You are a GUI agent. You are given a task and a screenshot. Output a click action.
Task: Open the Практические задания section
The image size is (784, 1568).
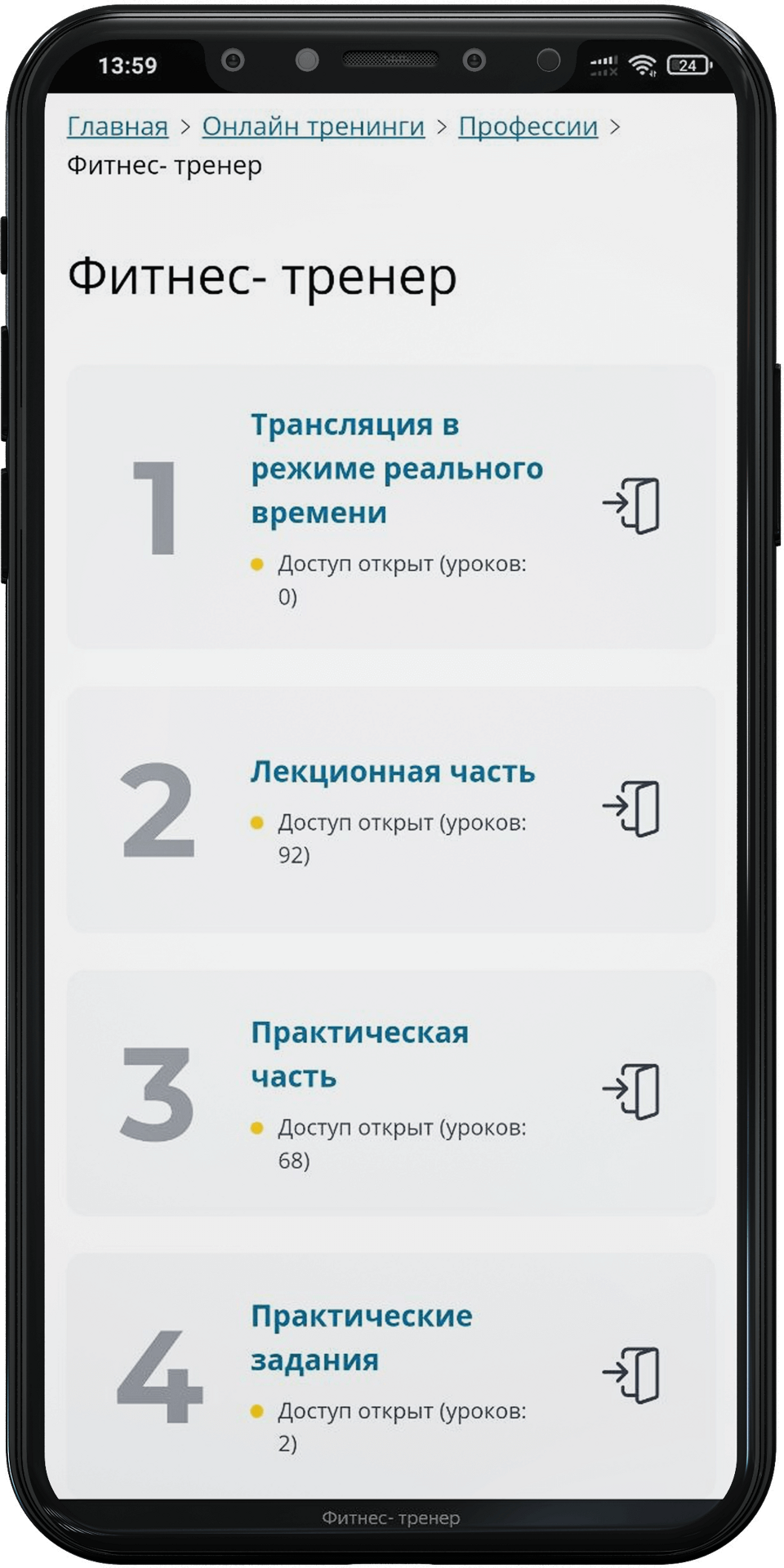pos(361,1337)
